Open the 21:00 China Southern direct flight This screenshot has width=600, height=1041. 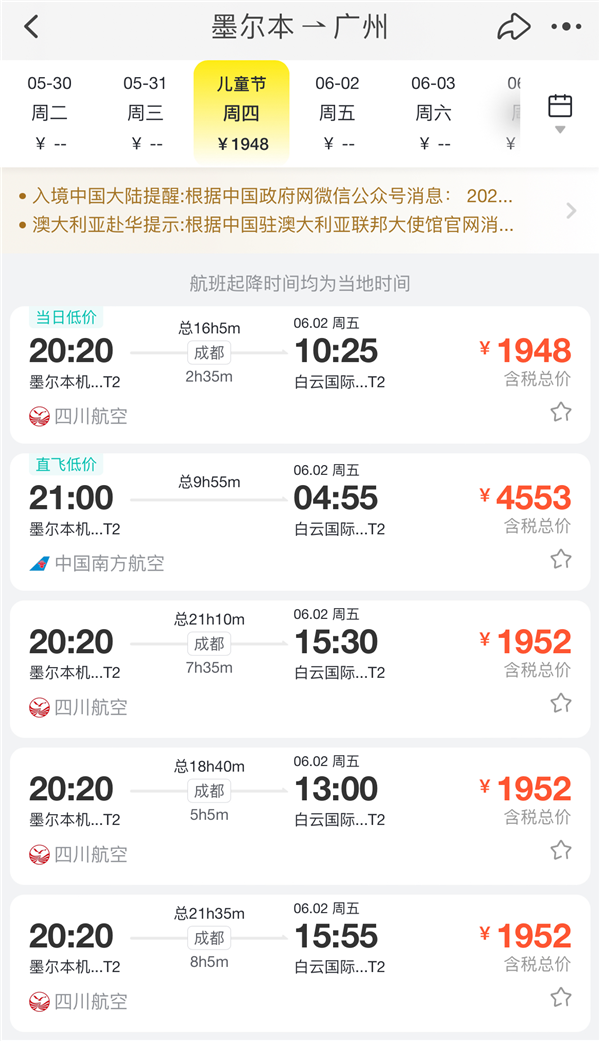tap(300, 522)
